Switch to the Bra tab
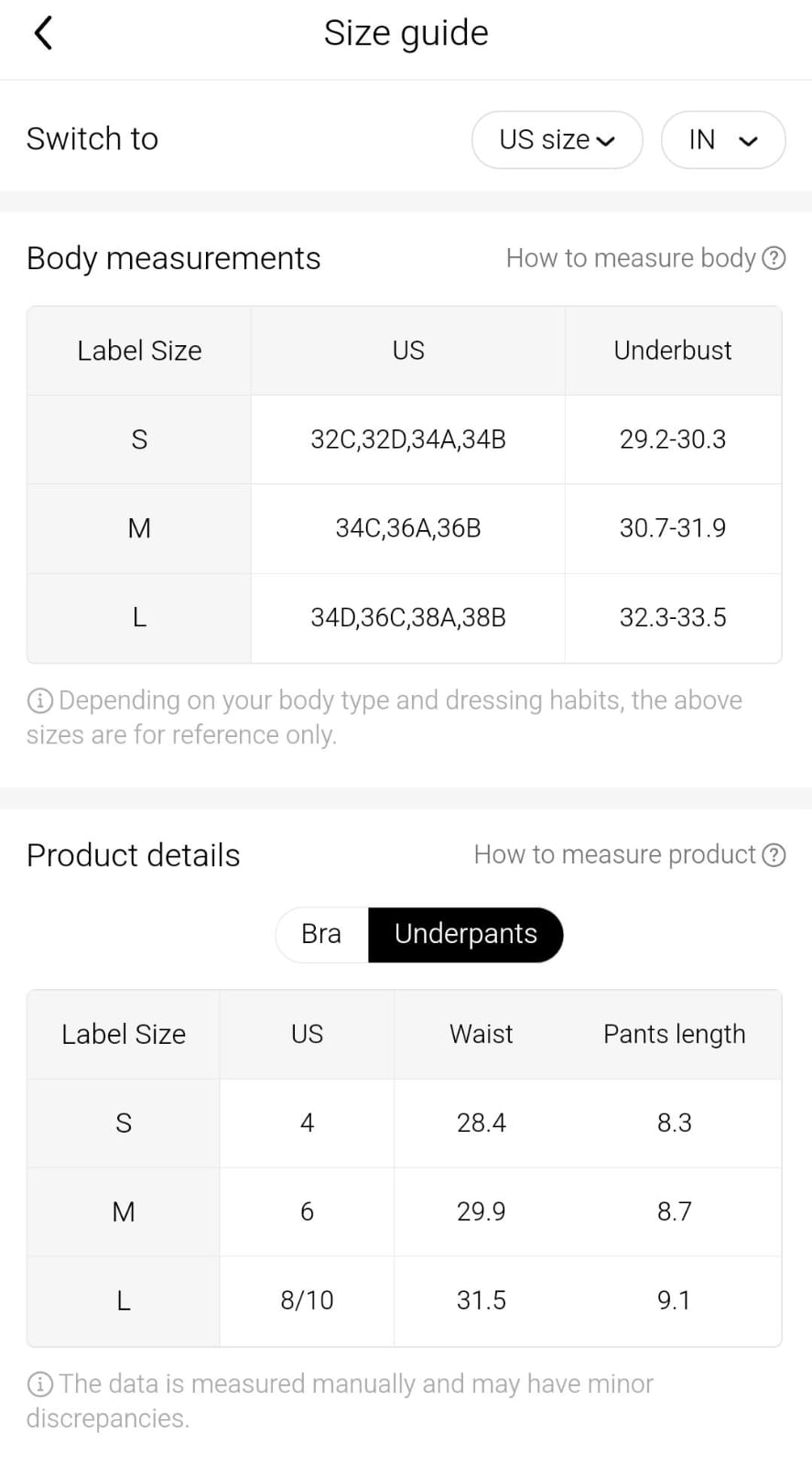The height and width of the screenshot is (1465, 812). coord(321,934)
